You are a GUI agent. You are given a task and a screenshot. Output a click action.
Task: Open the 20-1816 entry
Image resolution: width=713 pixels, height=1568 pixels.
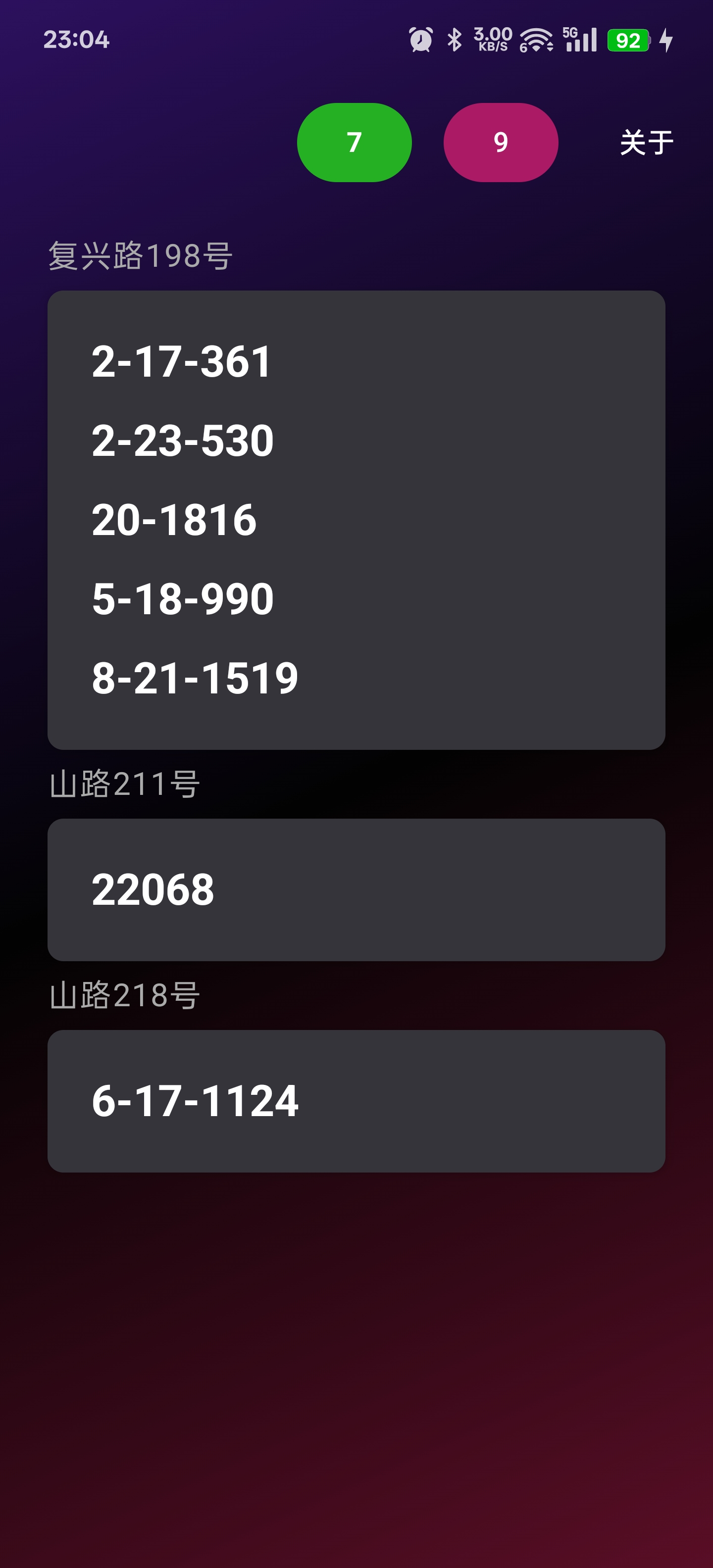tap(174, 520)
